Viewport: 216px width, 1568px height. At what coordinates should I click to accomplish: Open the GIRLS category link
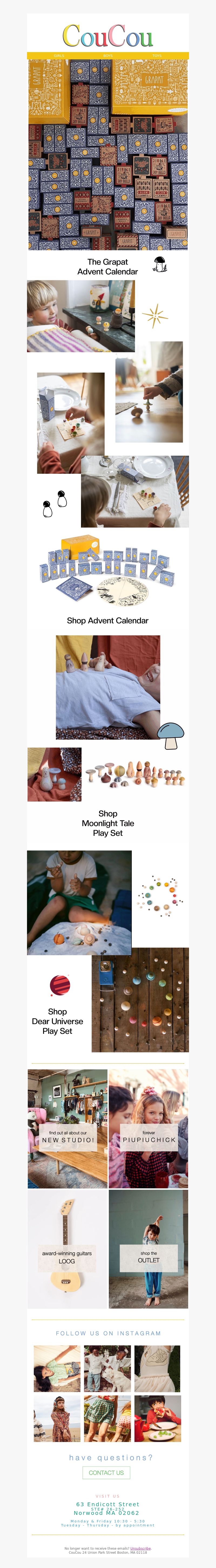(x=59, y=55)
